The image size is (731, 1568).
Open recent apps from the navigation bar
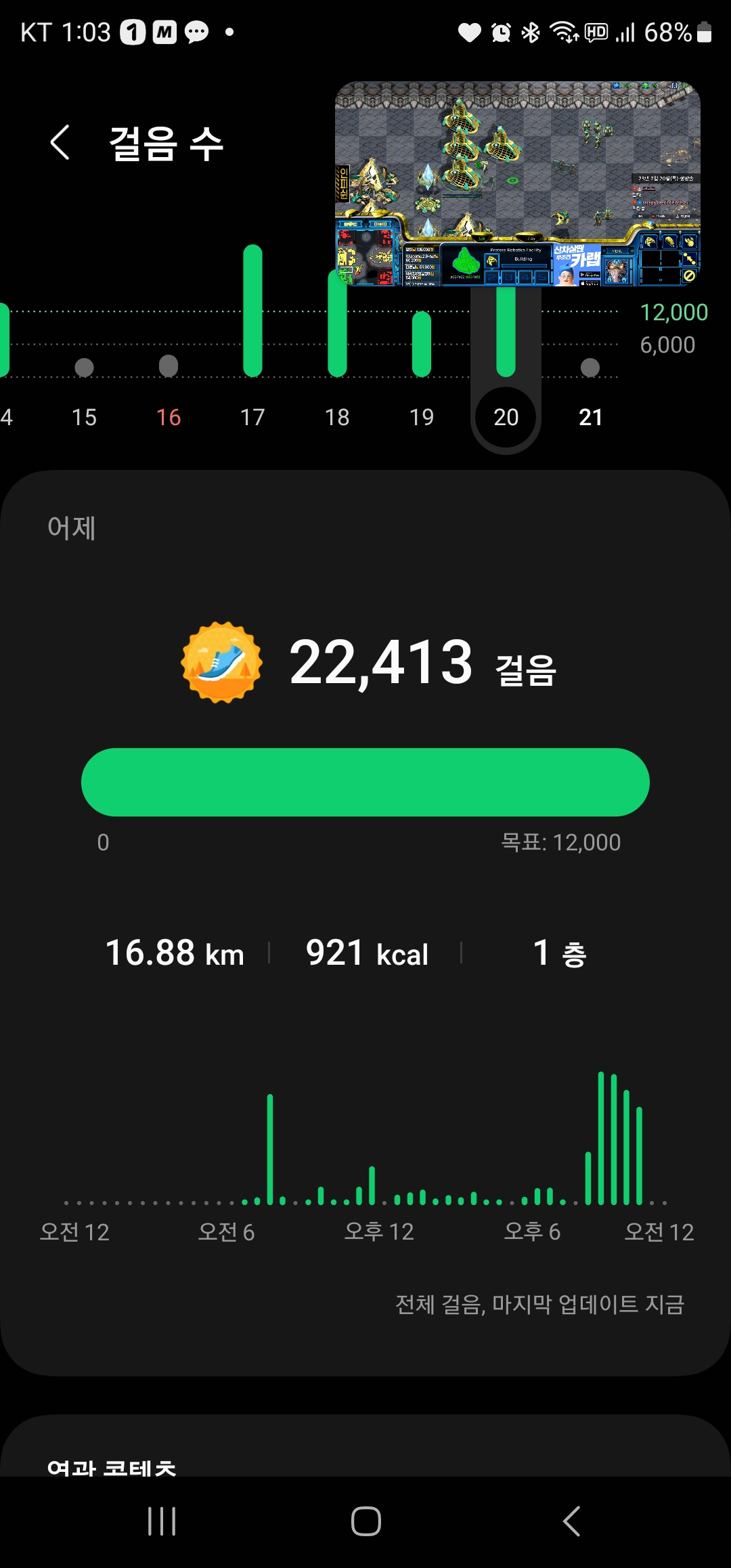coord(162,1521)
